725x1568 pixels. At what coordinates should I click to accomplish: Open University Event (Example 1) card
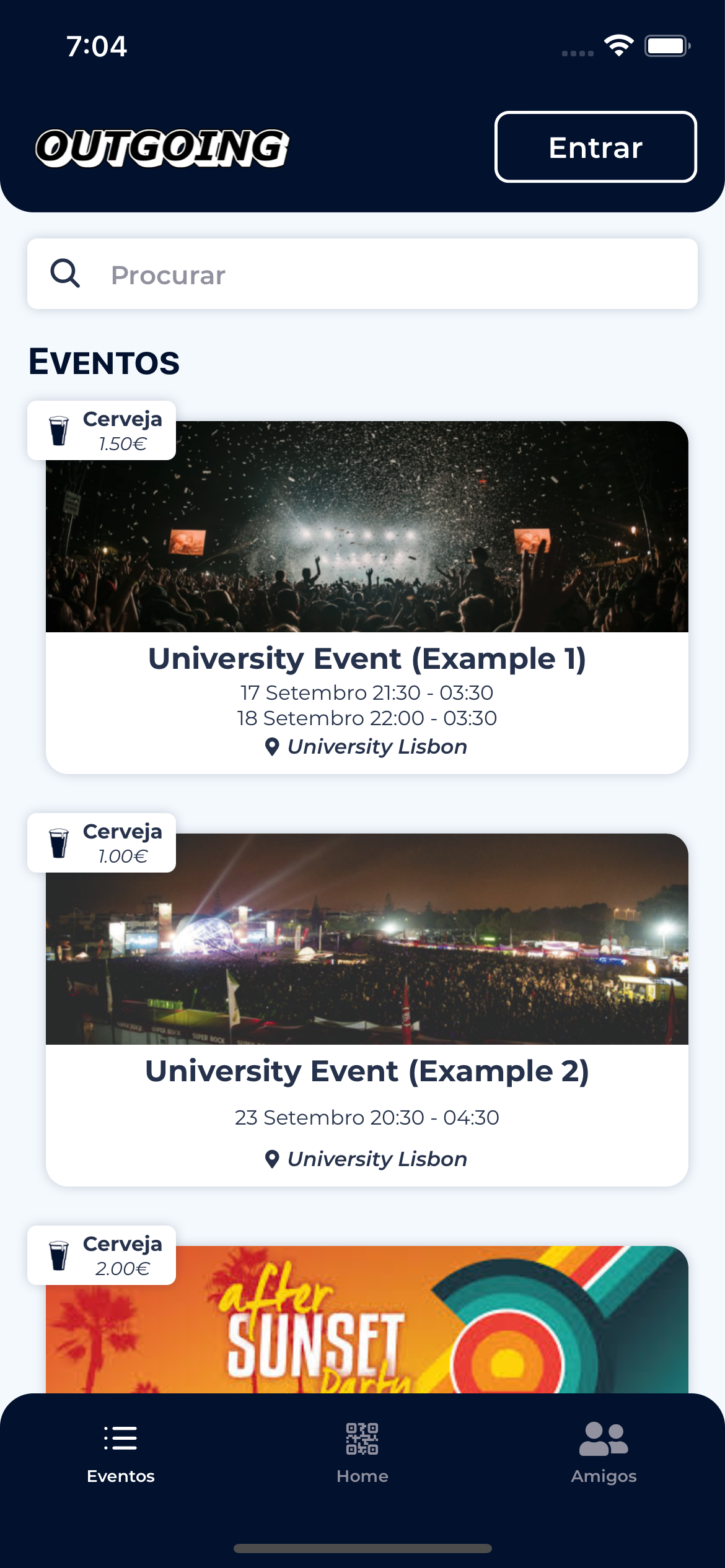367,598
